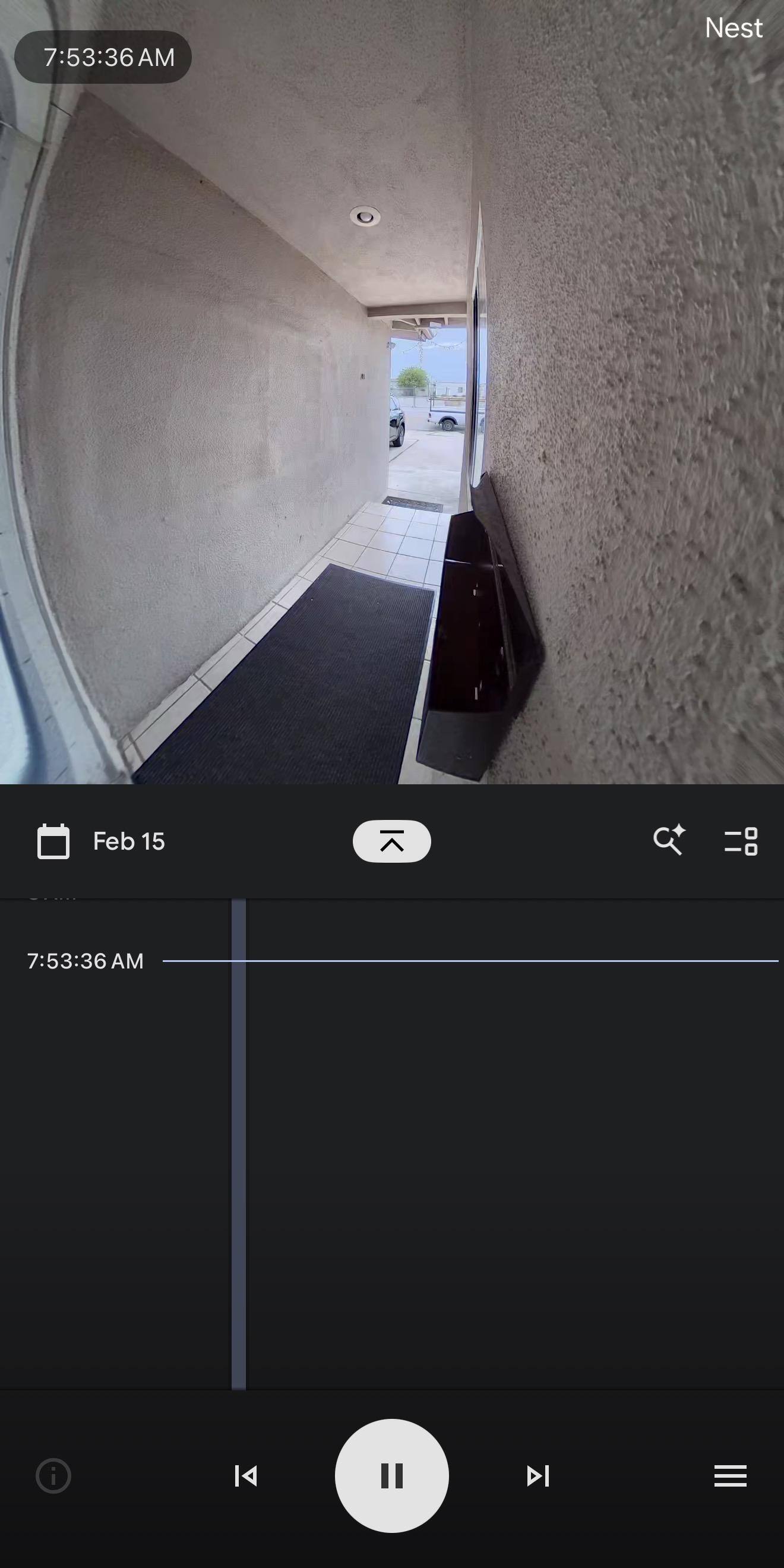Open the info icon

click(x=53, y=1475)
